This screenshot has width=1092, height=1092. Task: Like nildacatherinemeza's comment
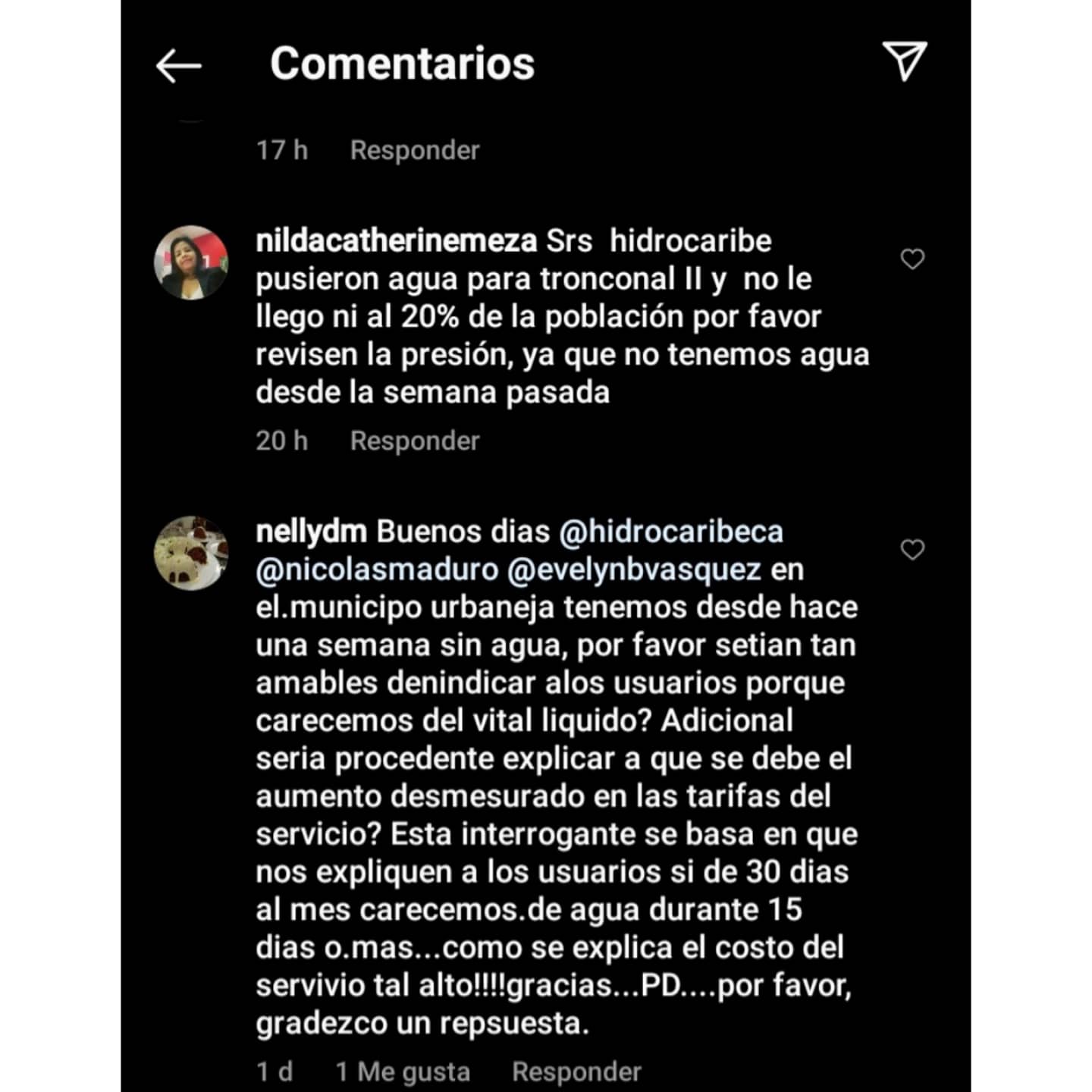[x=912, y=259]
